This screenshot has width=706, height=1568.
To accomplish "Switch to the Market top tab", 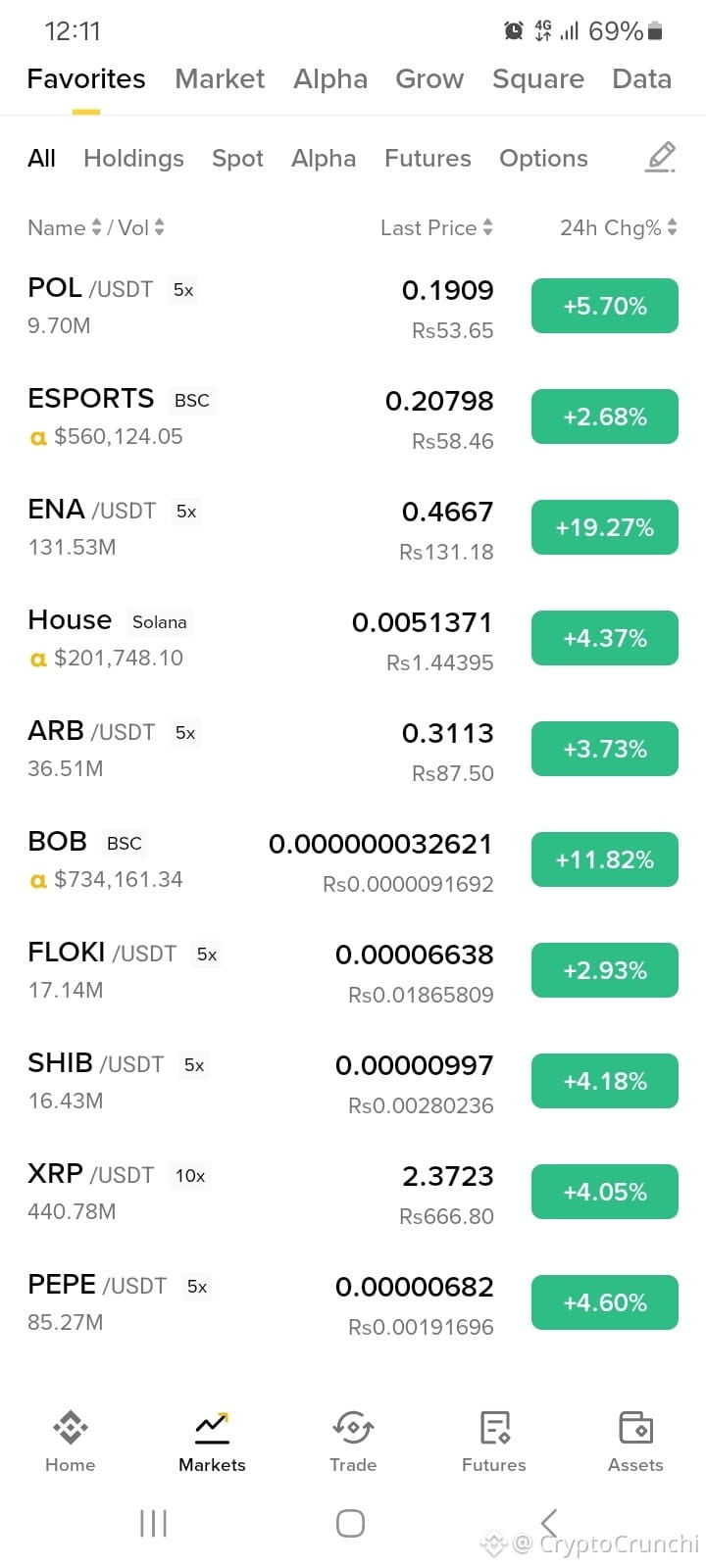I will point(220,79).
